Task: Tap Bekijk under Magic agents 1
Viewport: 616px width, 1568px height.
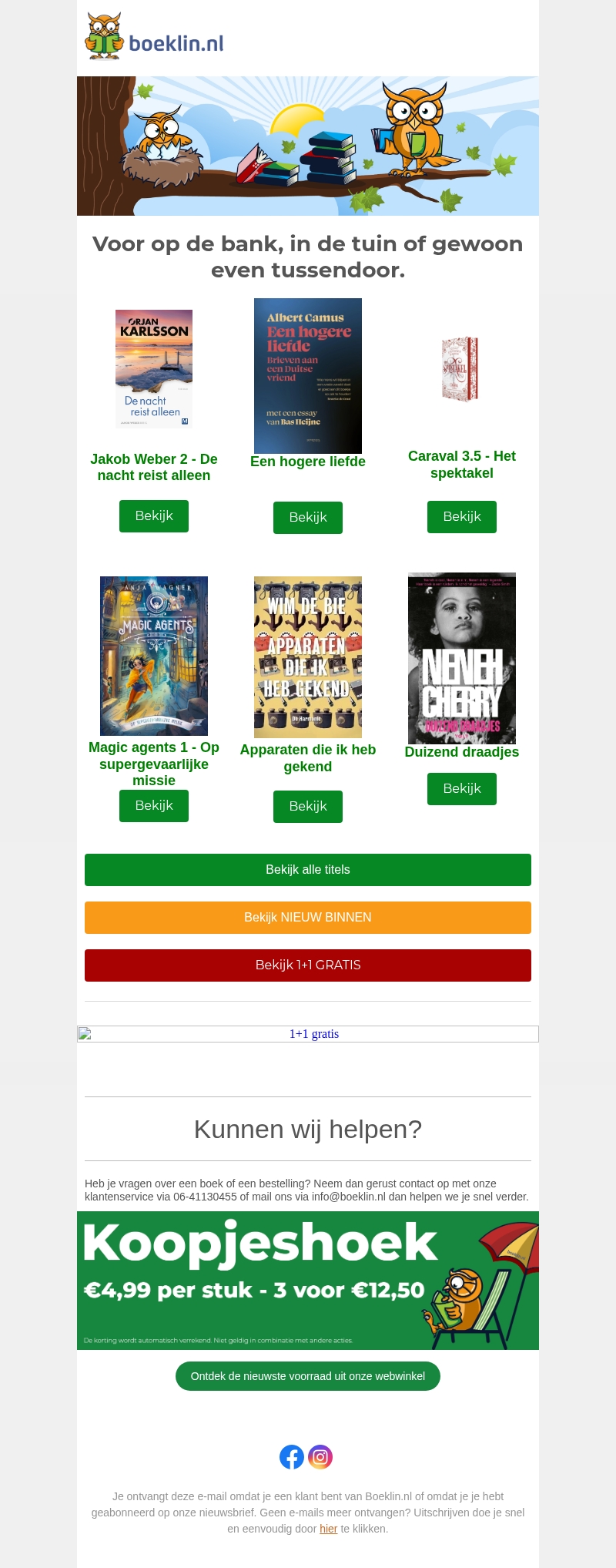Action: pos(154,805)
